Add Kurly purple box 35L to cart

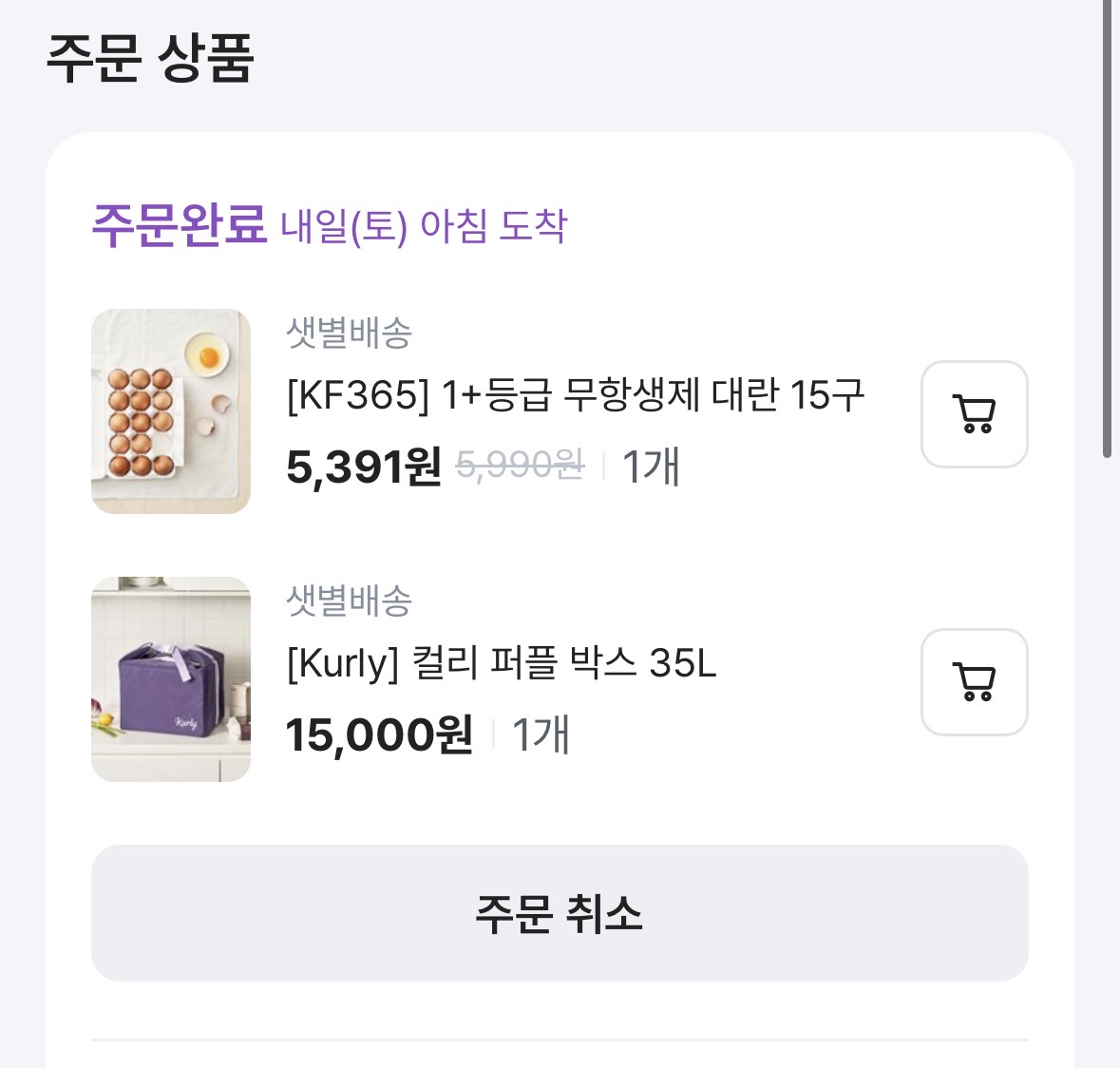974,682
